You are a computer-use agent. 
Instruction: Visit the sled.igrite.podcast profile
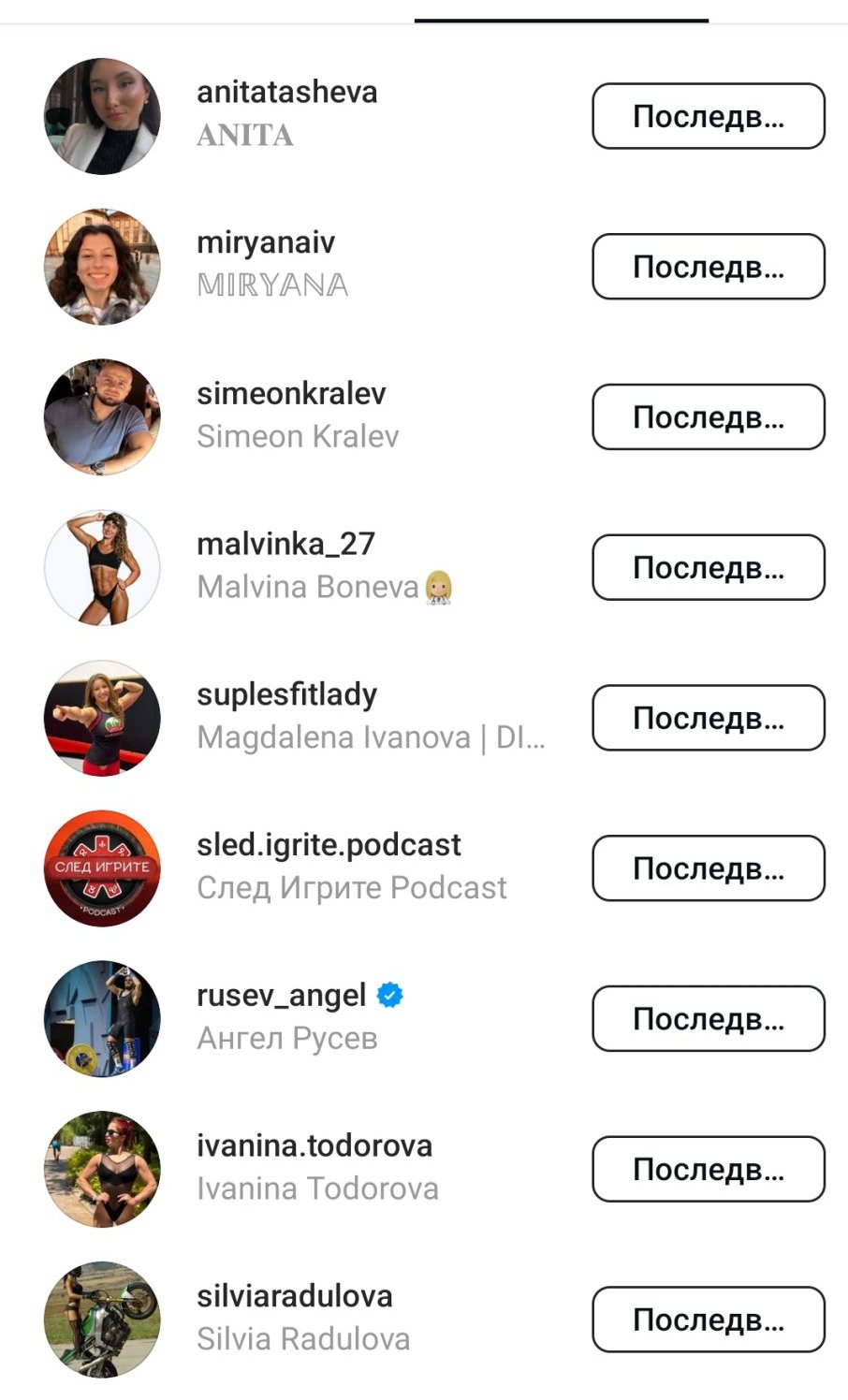329,845
